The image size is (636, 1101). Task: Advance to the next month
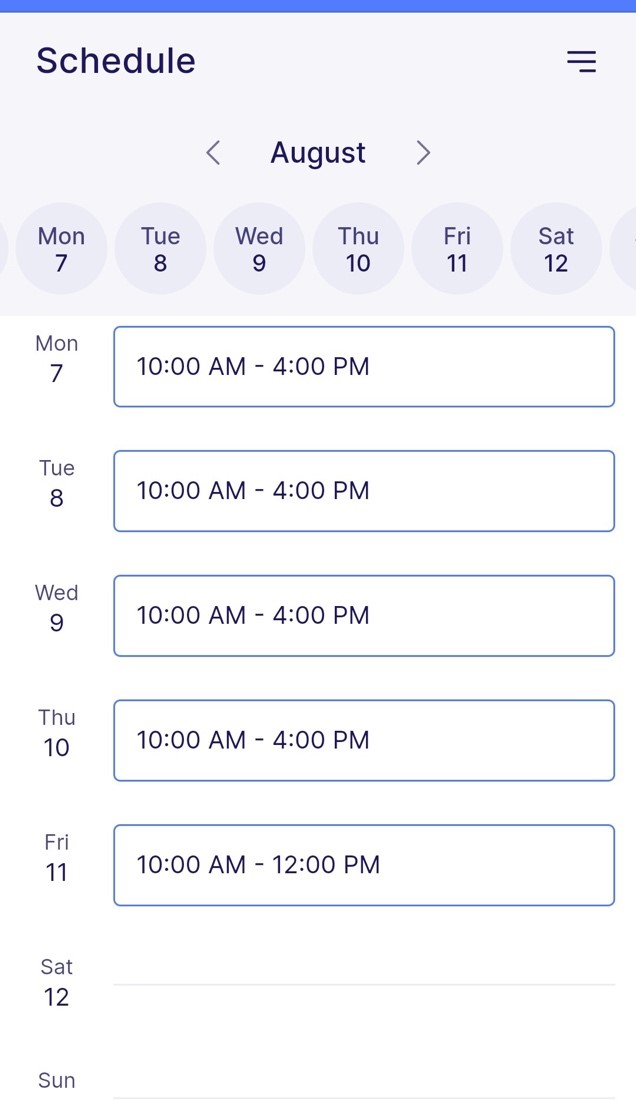[423, 152]
